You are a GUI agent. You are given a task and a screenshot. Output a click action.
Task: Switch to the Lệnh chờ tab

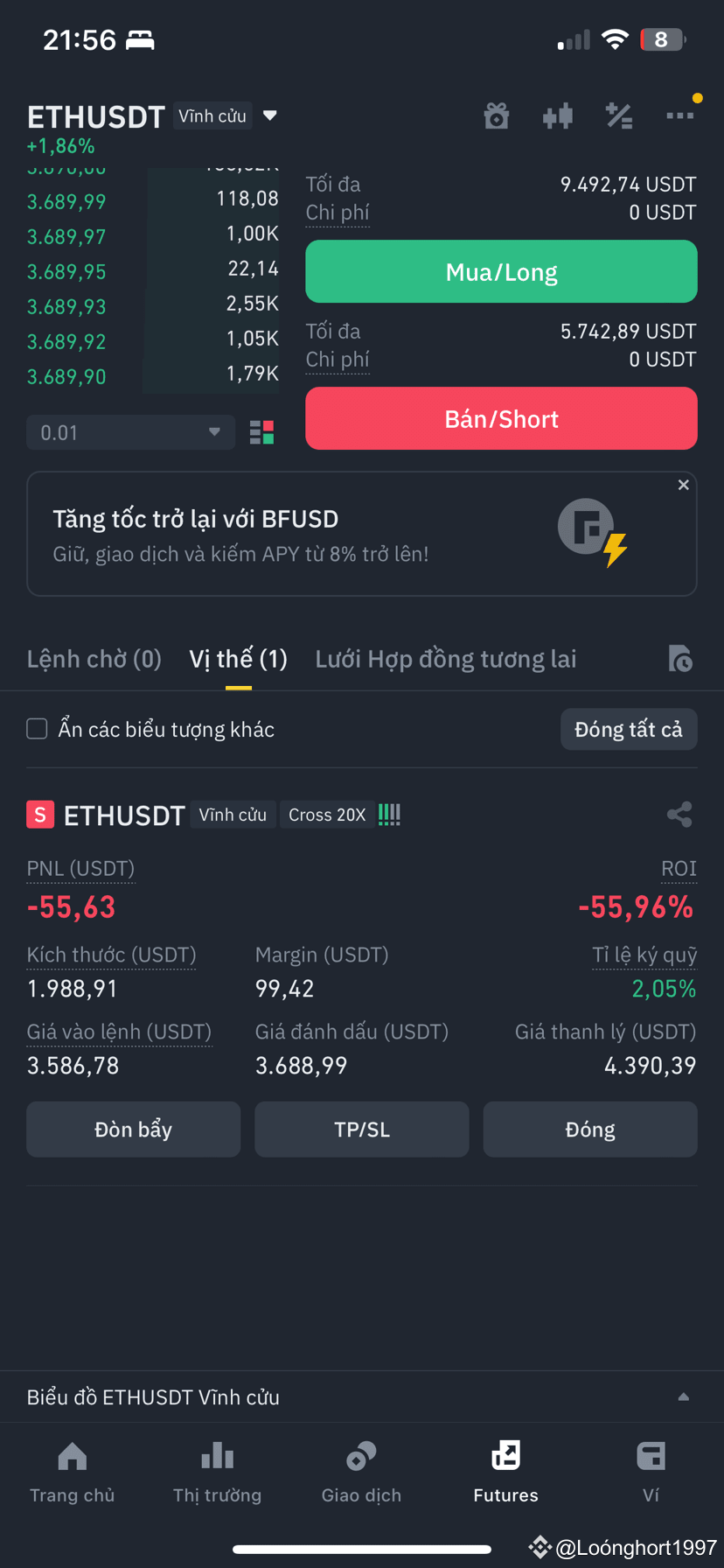[x=94, y=658]
